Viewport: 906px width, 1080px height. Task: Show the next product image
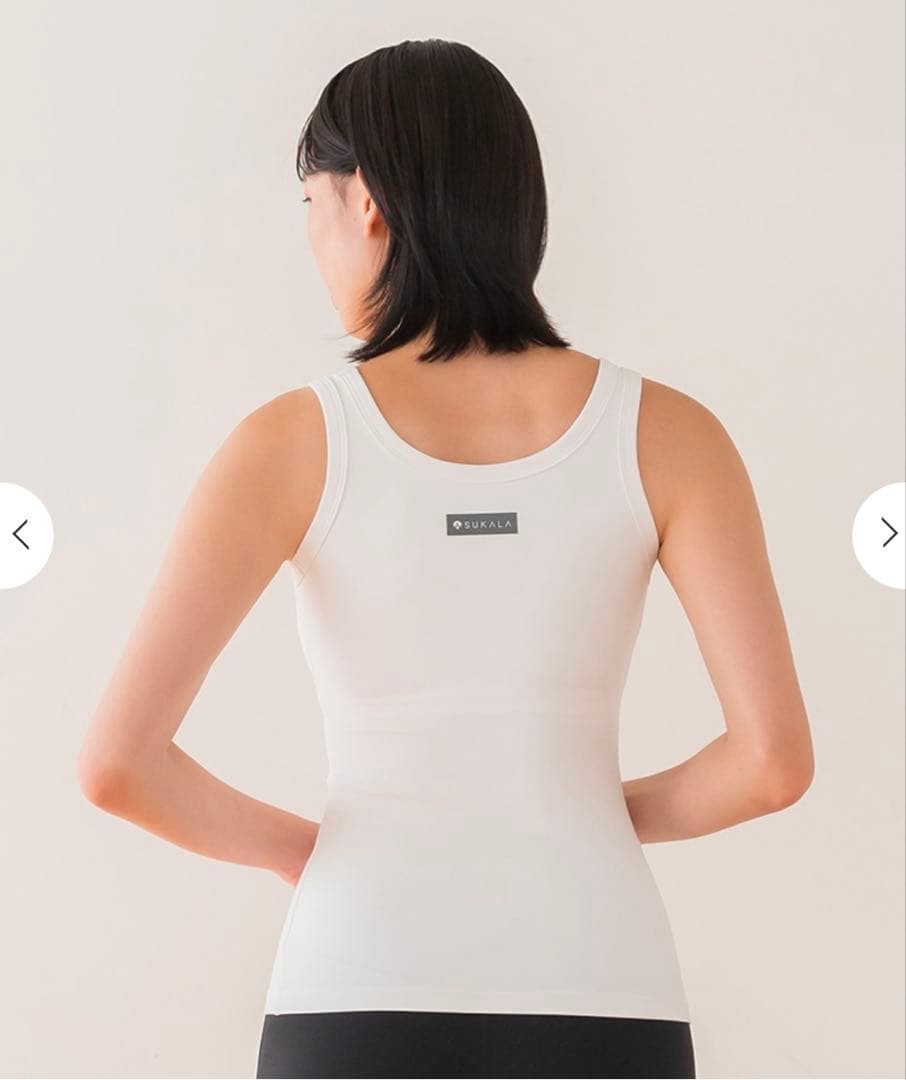click(x=884, y=534)
